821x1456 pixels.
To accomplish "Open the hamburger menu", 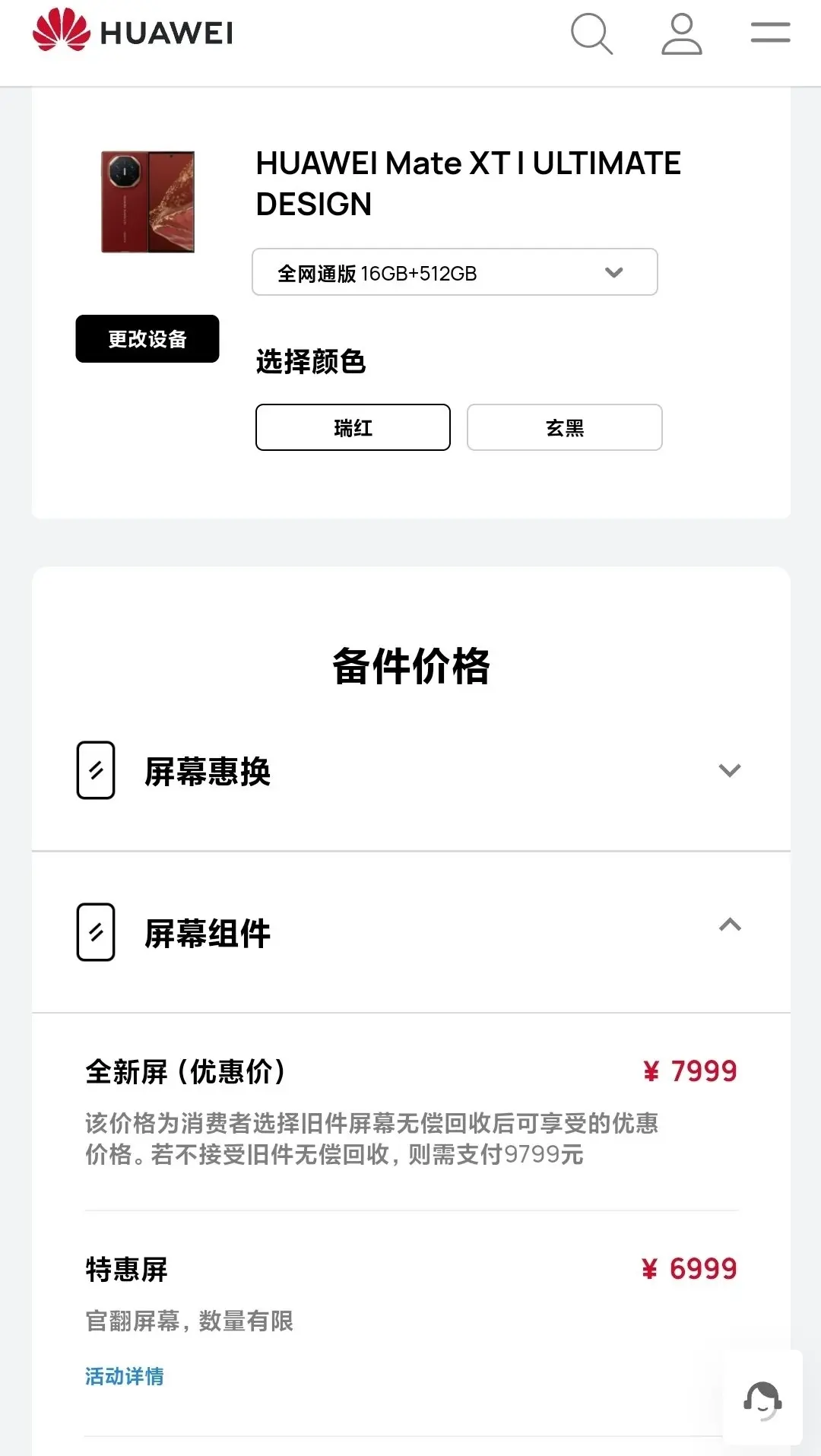I will point(769,30).
